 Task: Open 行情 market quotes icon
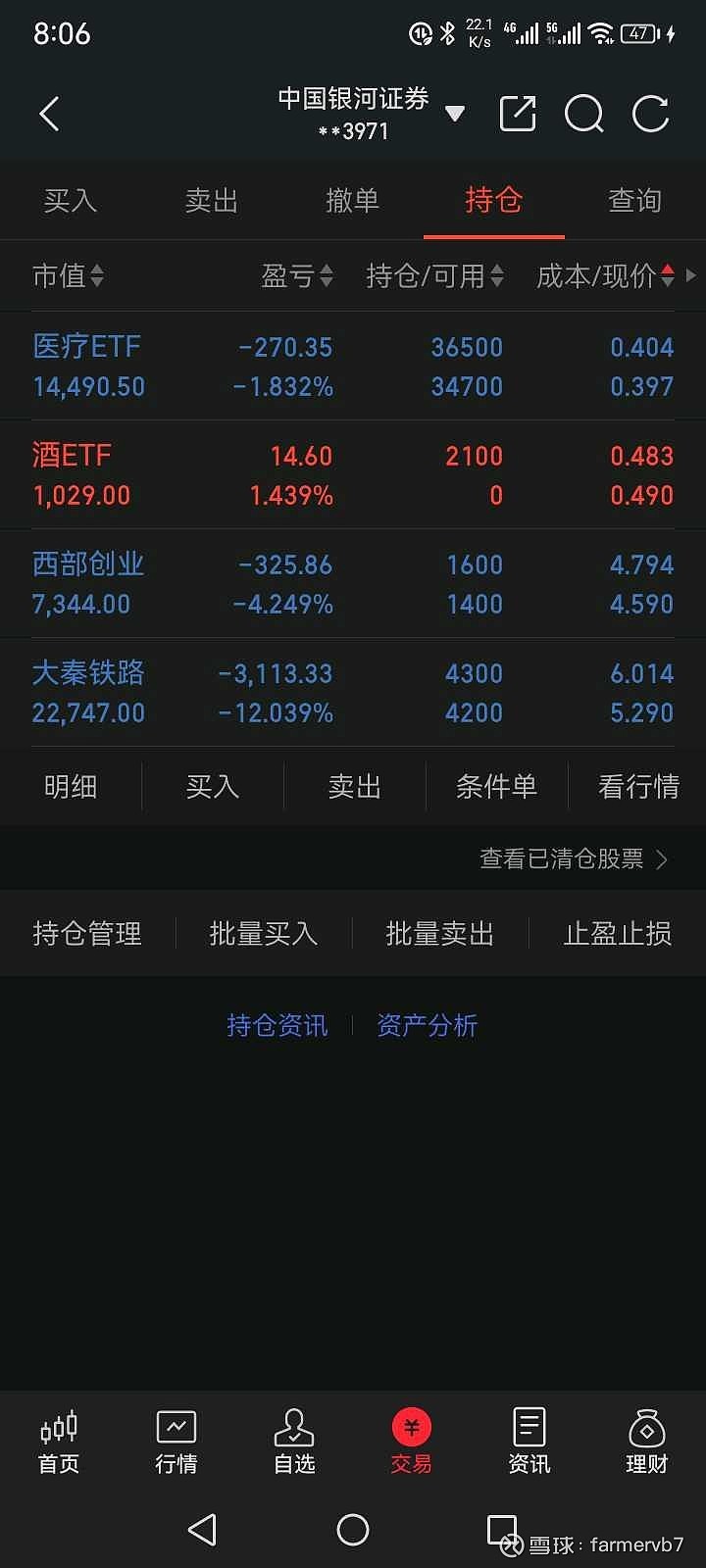[176, 1441]
